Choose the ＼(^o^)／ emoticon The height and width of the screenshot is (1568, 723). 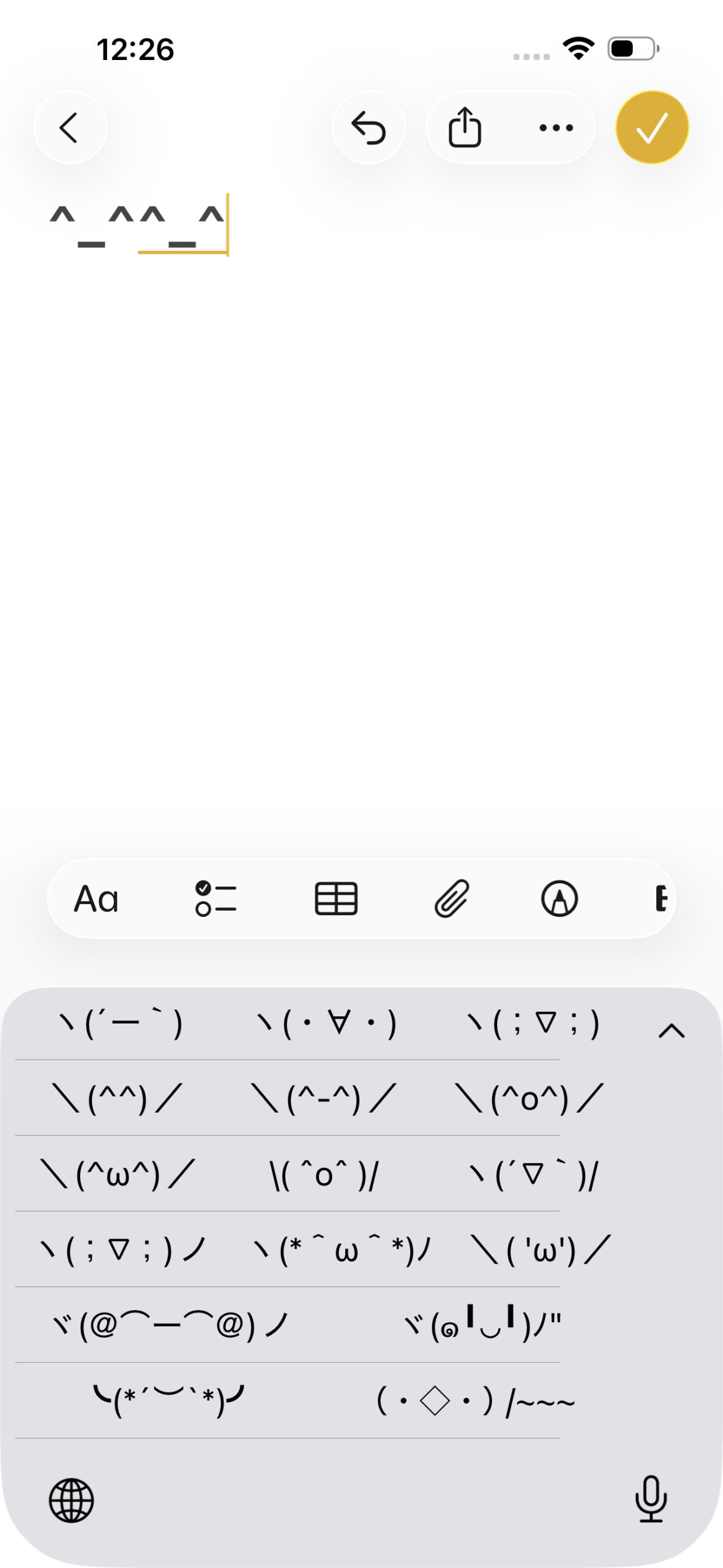click(x=530, y=1099)
